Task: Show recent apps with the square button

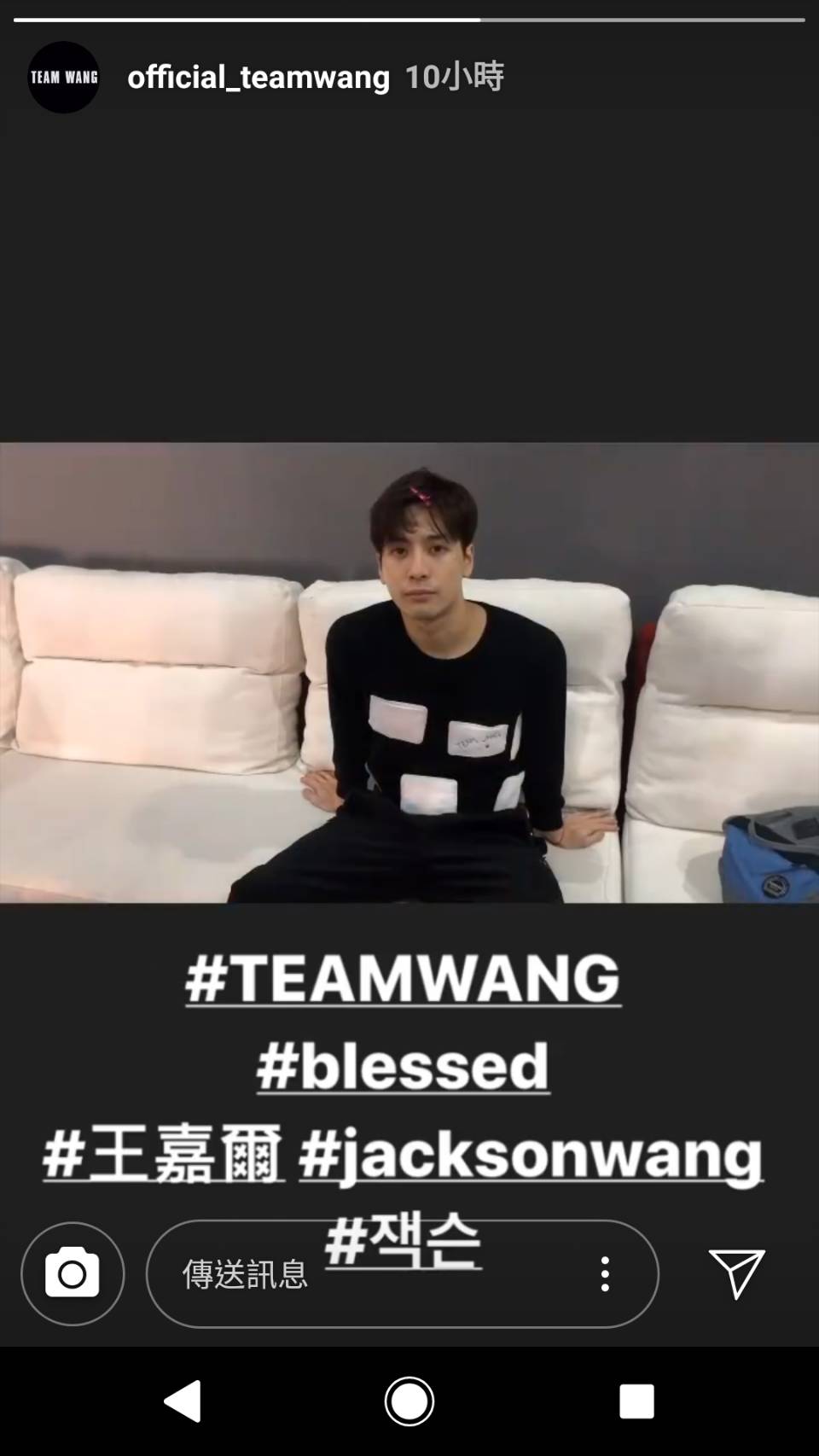Action: [x=636, y=1401]
